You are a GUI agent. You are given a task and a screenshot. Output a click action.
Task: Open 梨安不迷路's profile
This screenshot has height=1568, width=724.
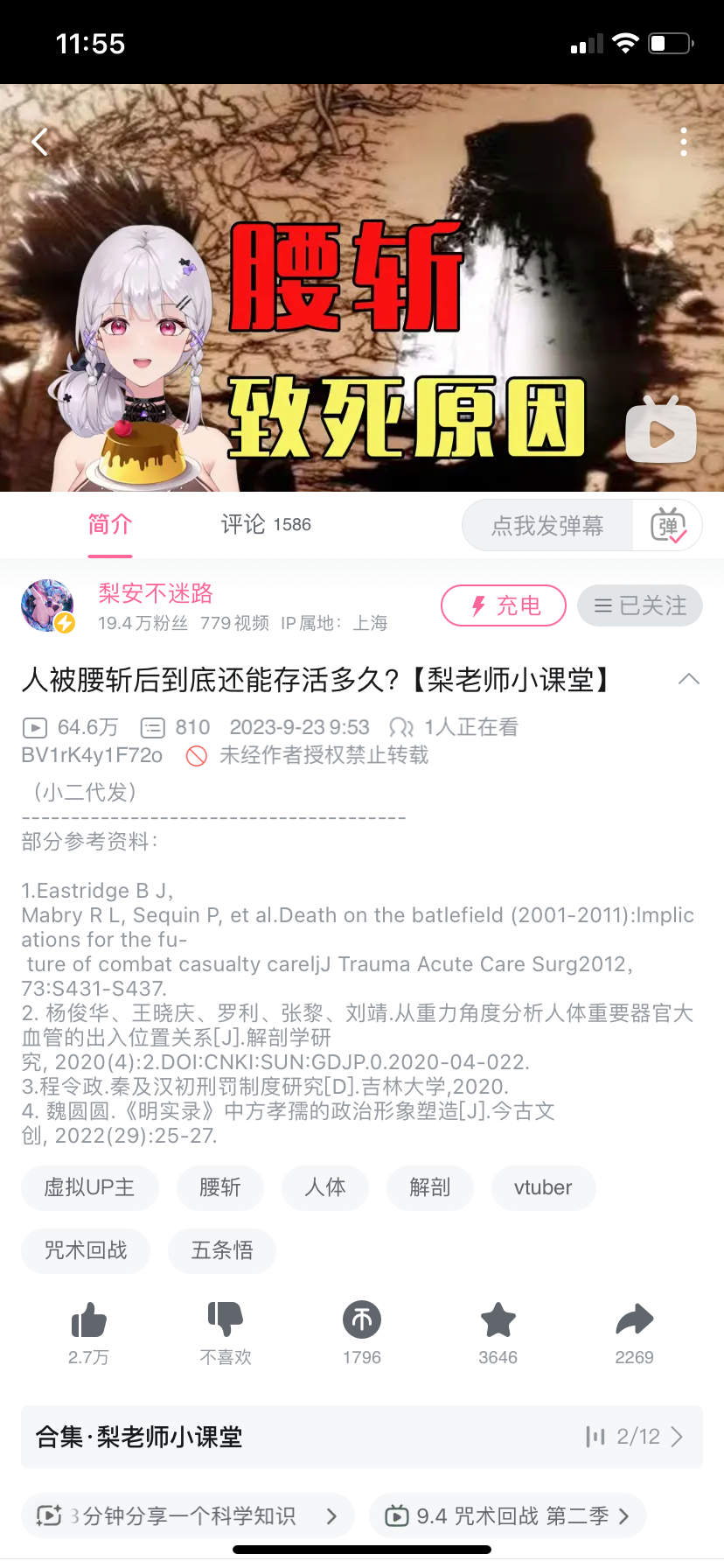pos(156,593)
